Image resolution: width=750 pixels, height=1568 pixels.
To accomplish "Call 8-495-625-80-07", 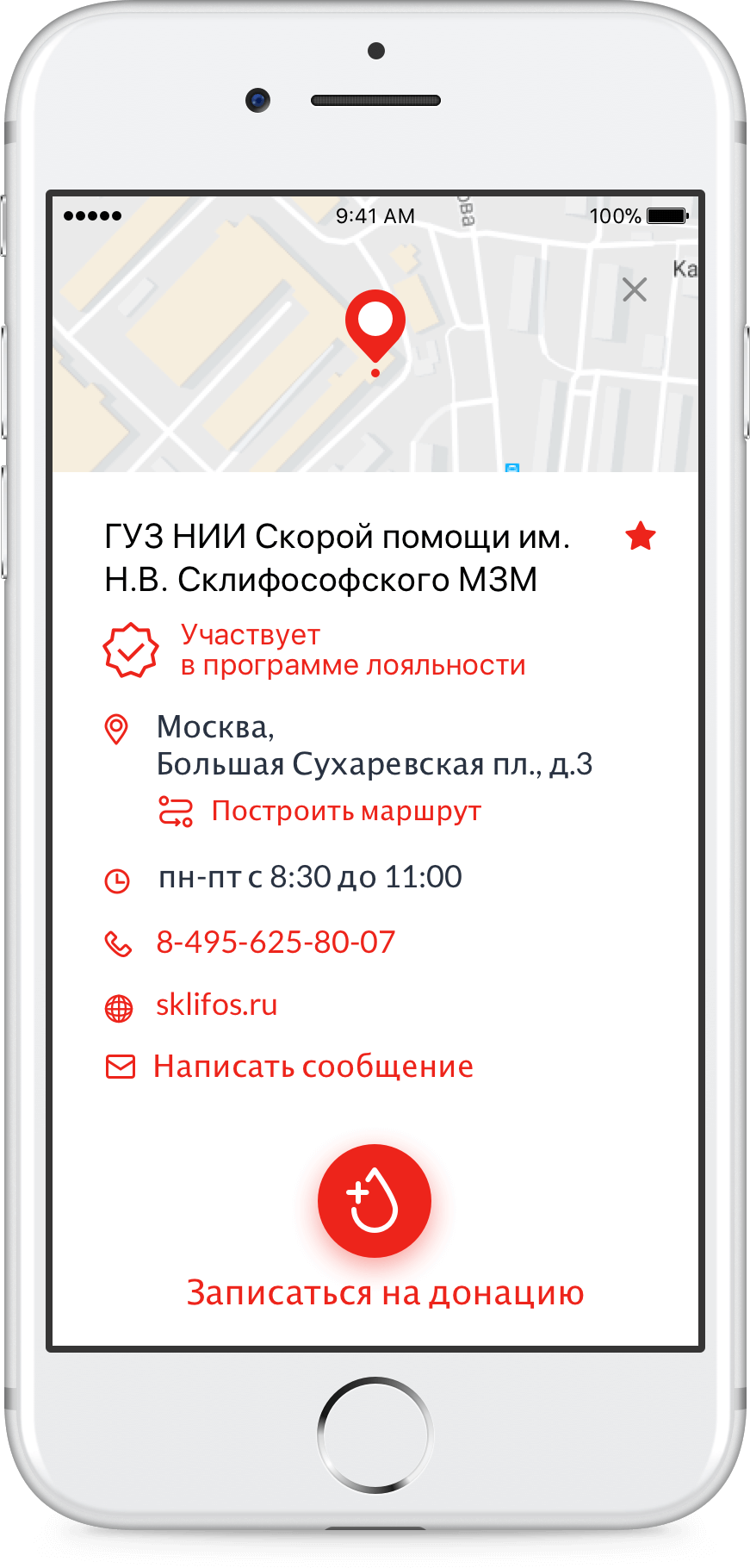I will click(276, 943).
